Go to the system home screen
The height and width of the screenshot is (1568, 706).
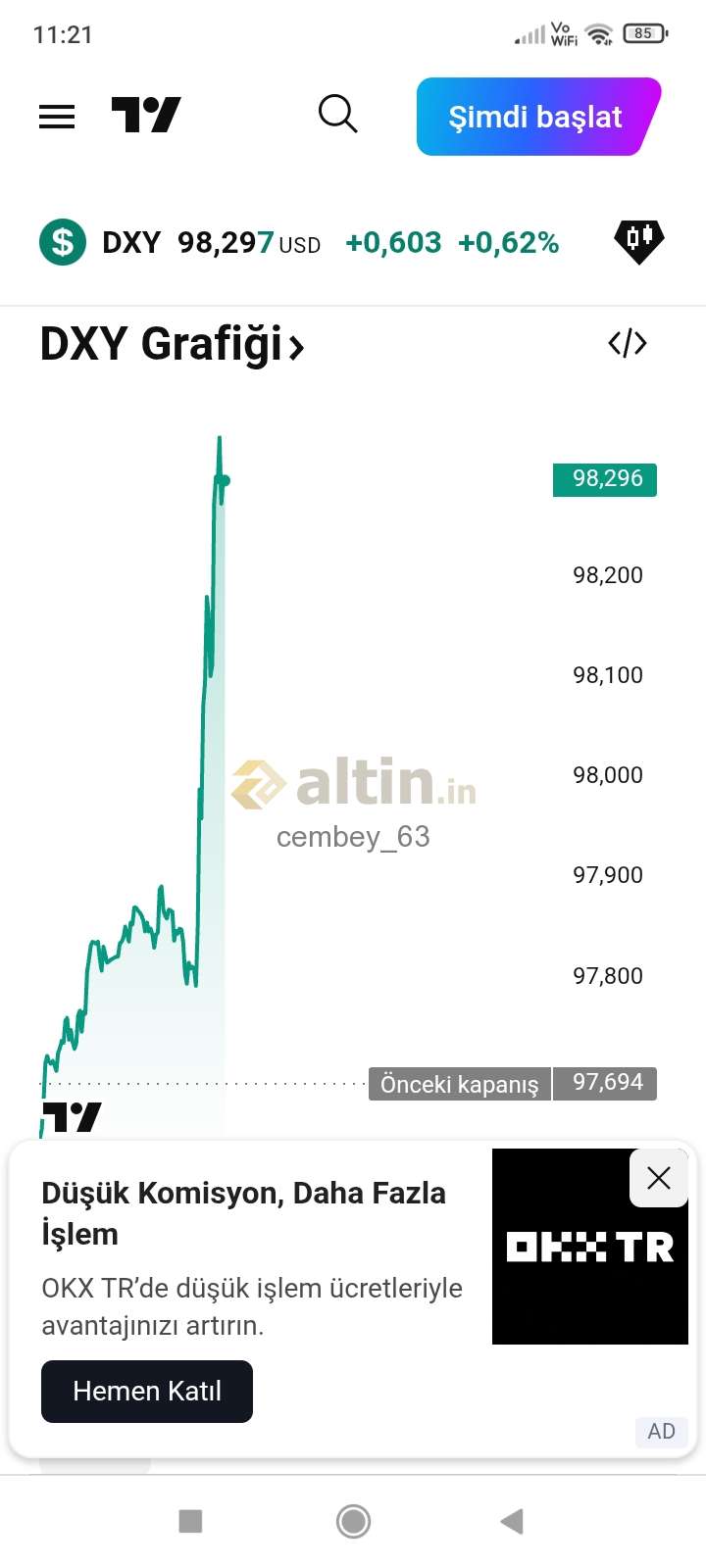353,1521
